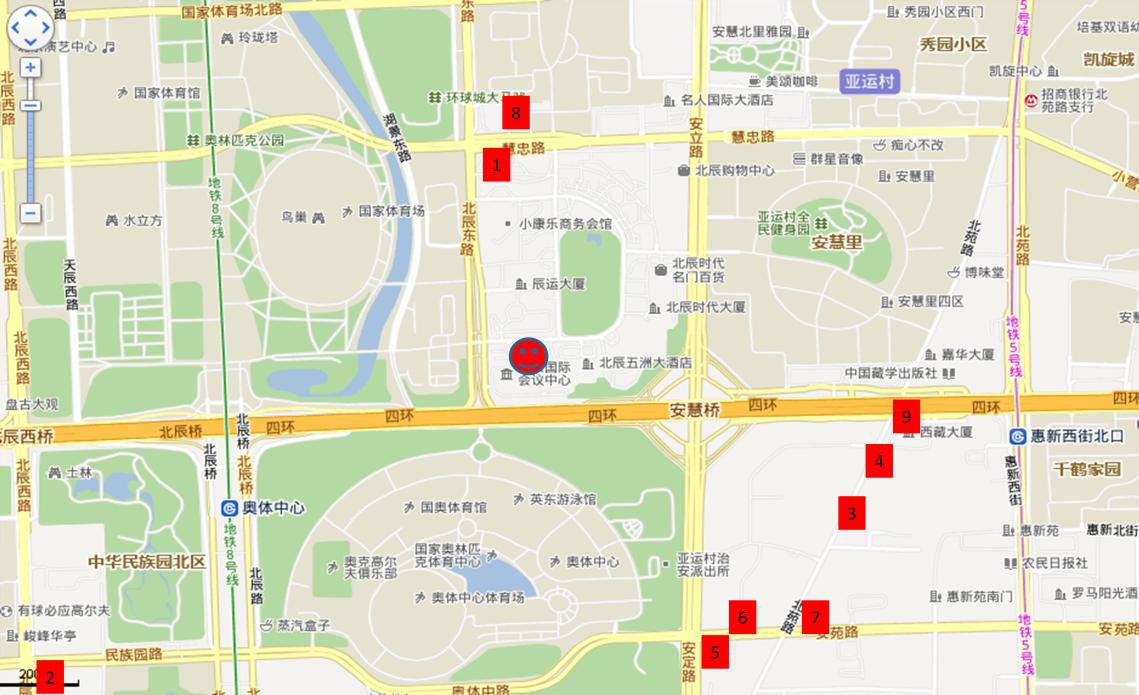Pan the map left with the arrow
This screenshot has width=1139, height=695.
(16, 28)
